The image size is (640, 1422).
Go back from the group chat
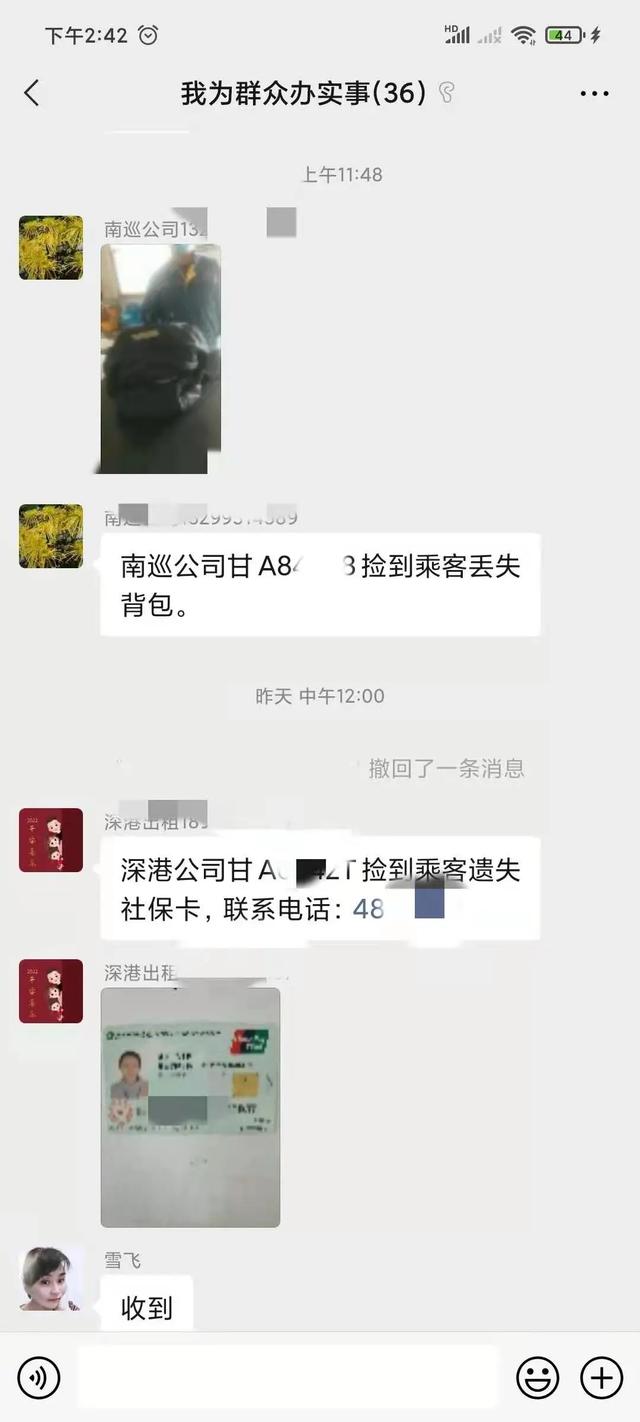tap(32, 93)
